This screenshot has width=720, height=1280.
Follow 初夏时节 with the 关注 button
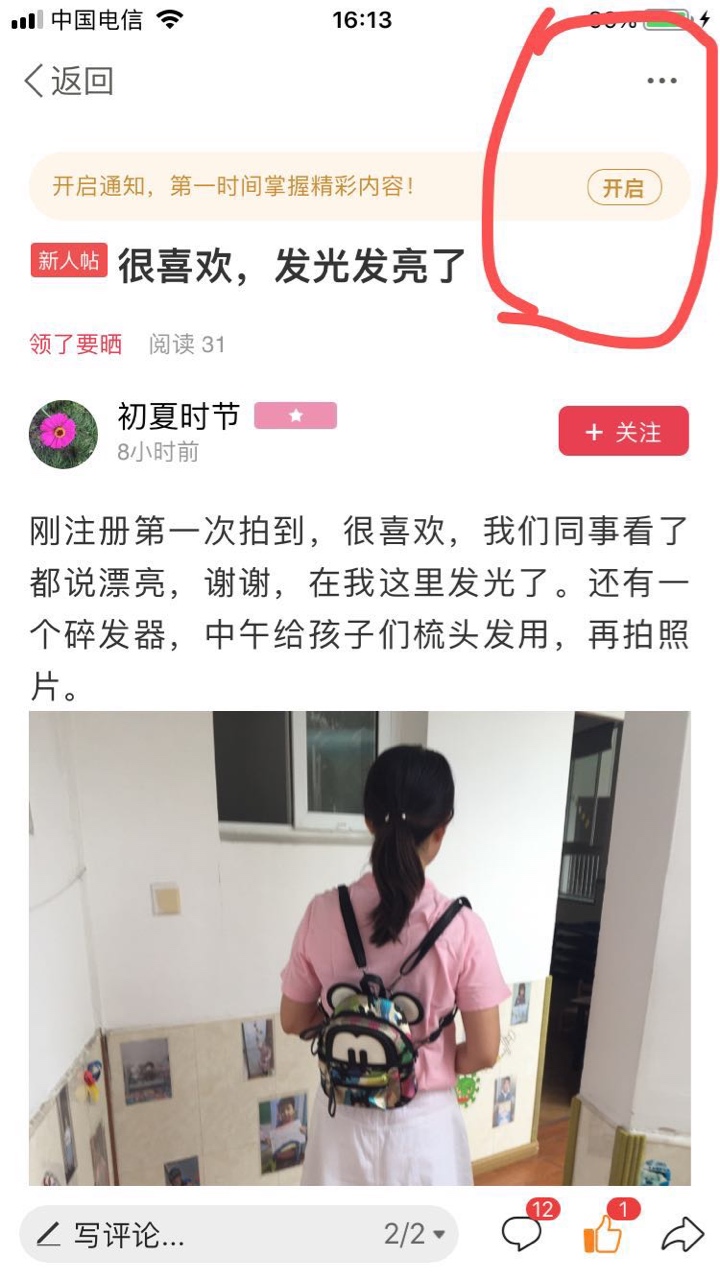click(x=623, y=431)
